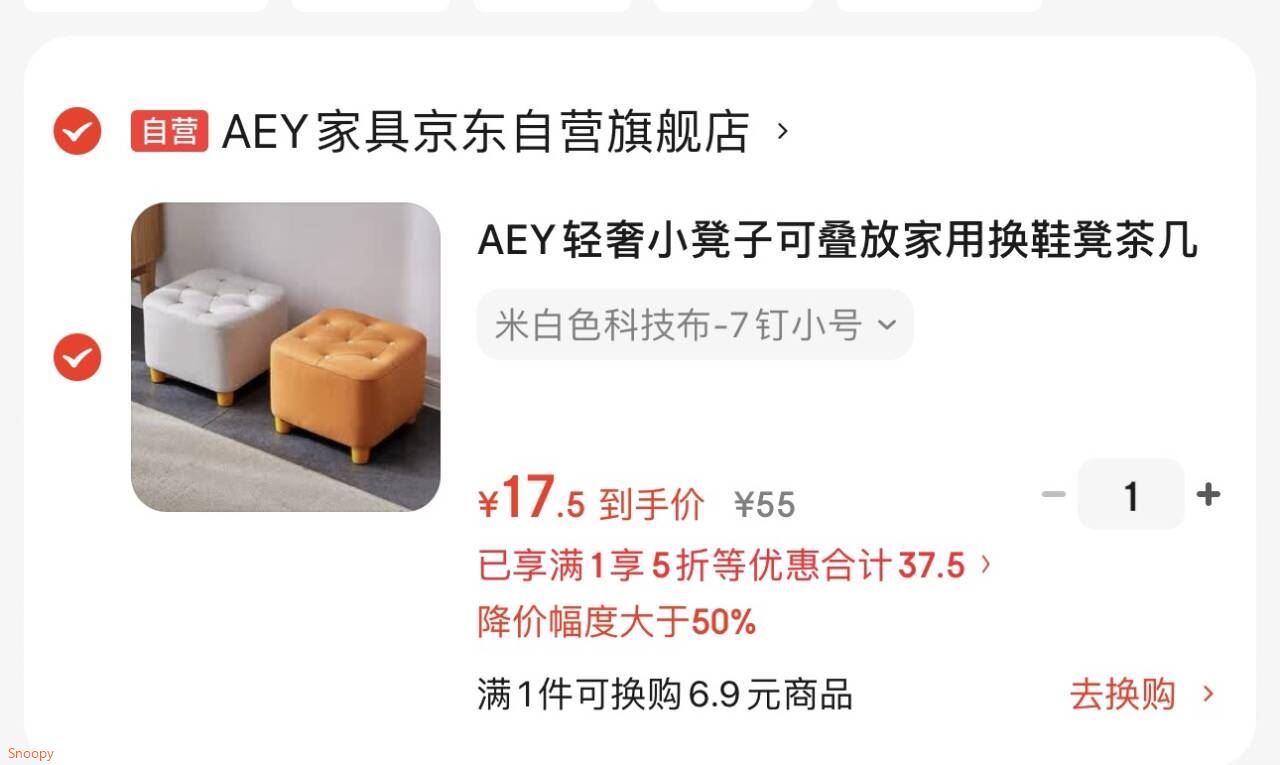Uncheck the AEY家具京东自营旗舰店 store checkbox
The height and width of the screenshot is (765, 1280).
coord(77,131)
